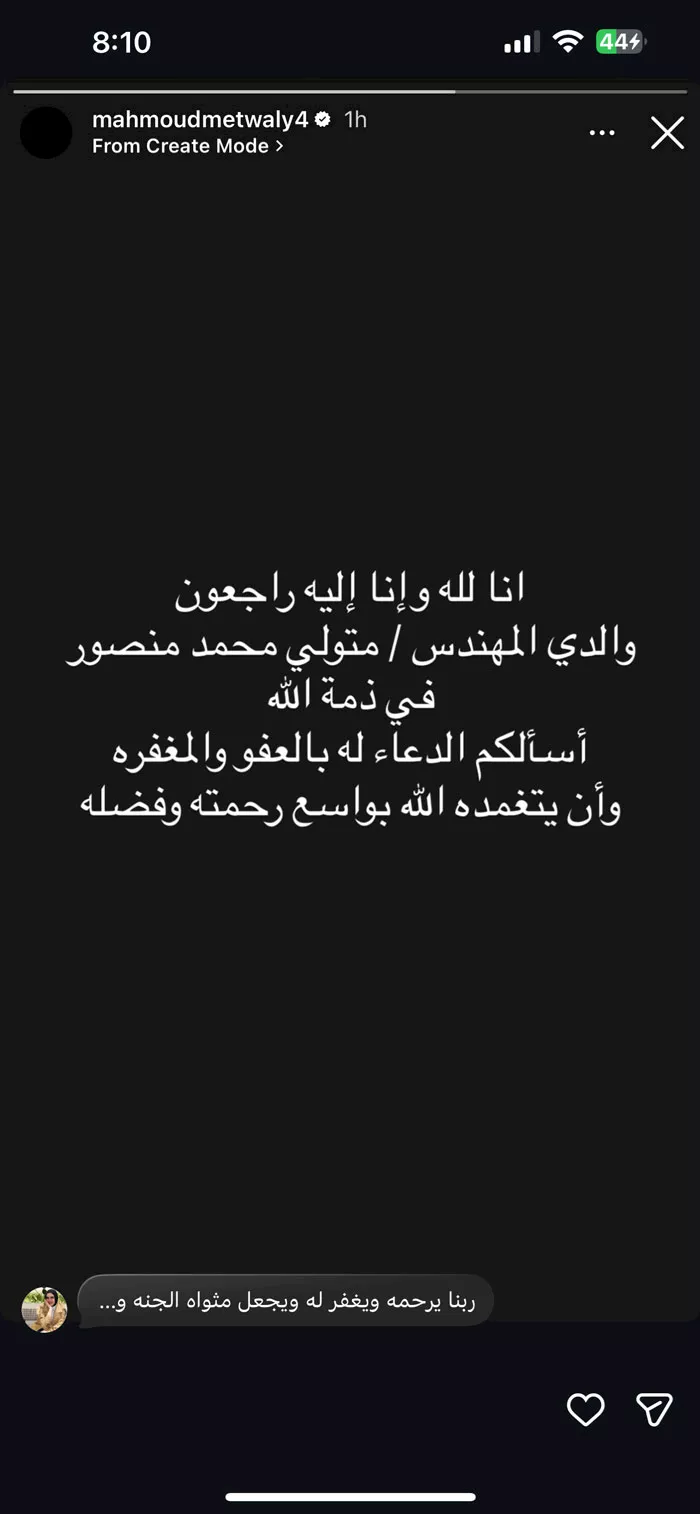Open the condolence reply bubble
The height and width of the screenshot is (1514, 700).
pos(286,1301)
